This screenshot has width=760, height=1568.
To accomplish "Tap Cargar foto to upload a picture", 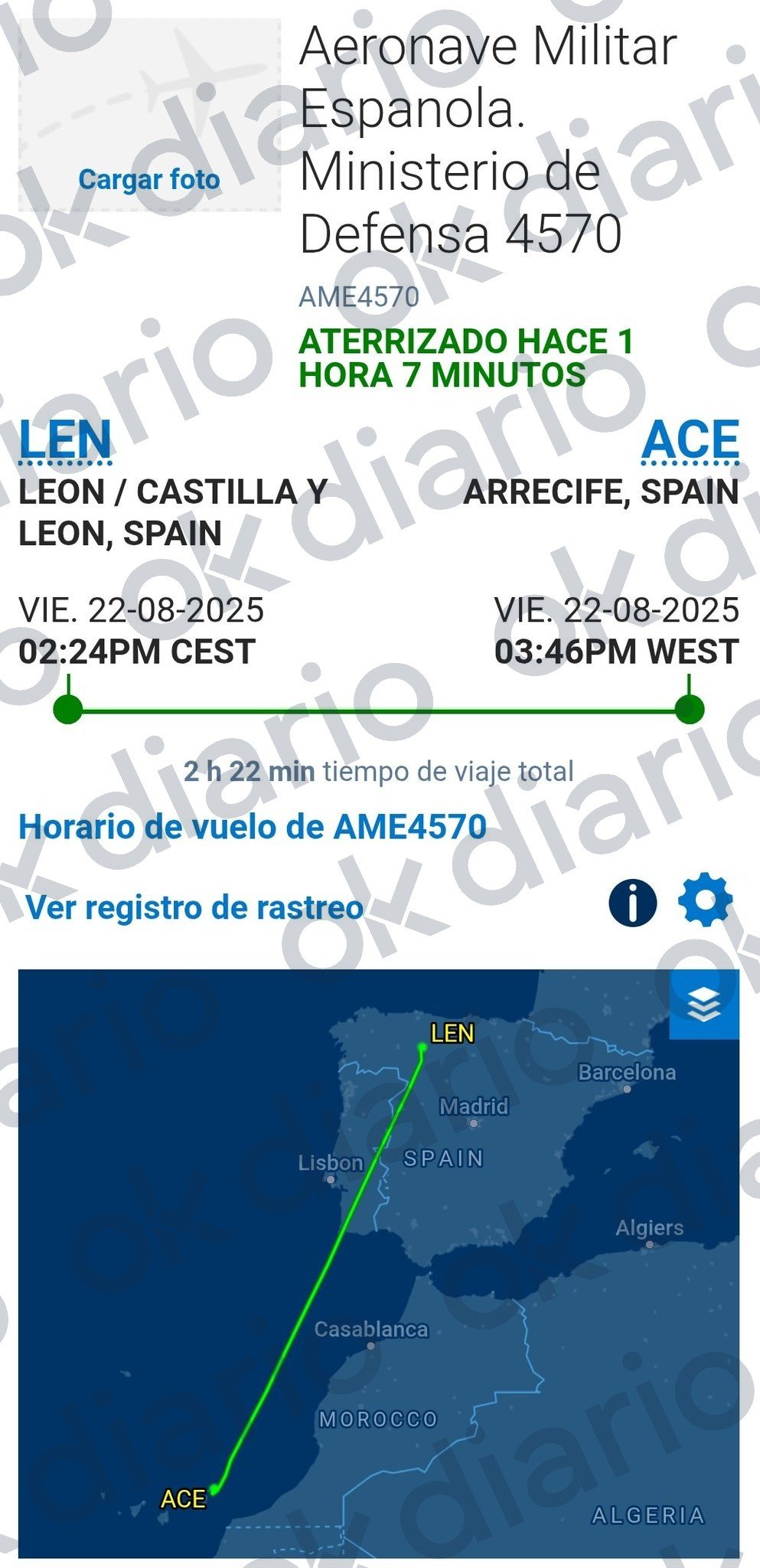I will pyautogui.click(x=149, y=180).
